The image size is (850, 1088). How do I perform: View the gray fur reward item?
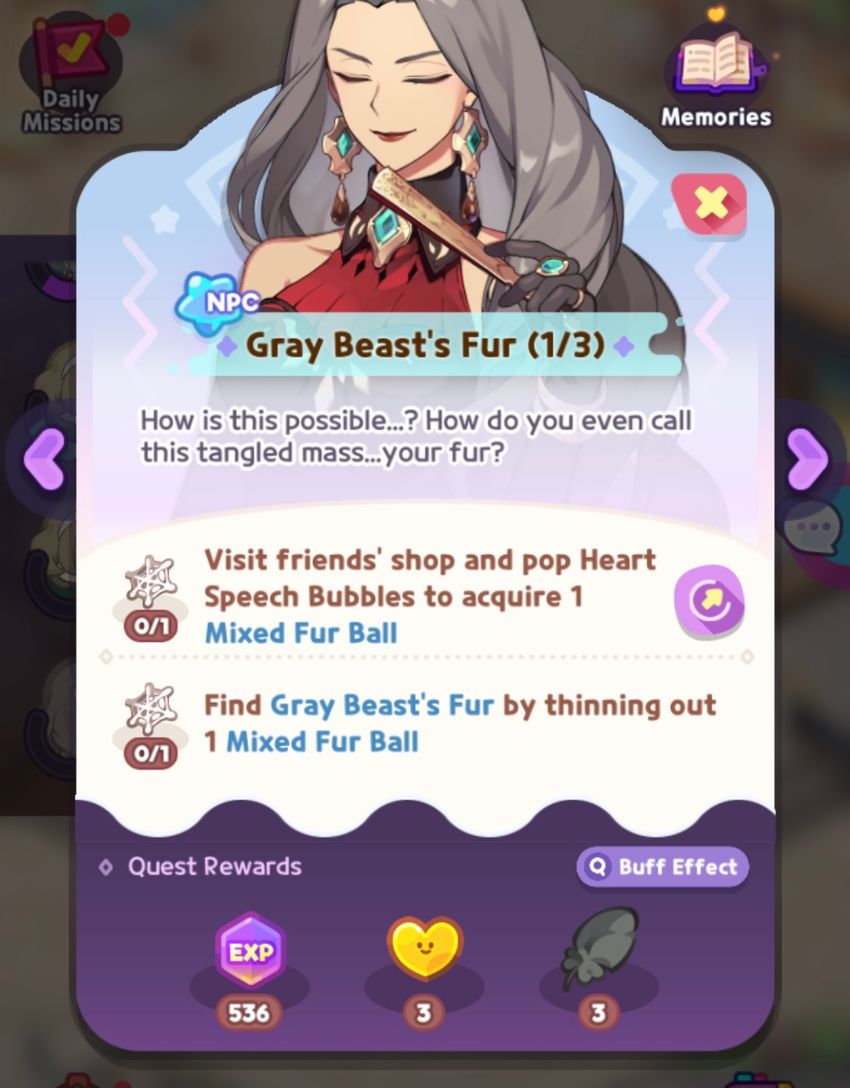[x=599, y=950]
